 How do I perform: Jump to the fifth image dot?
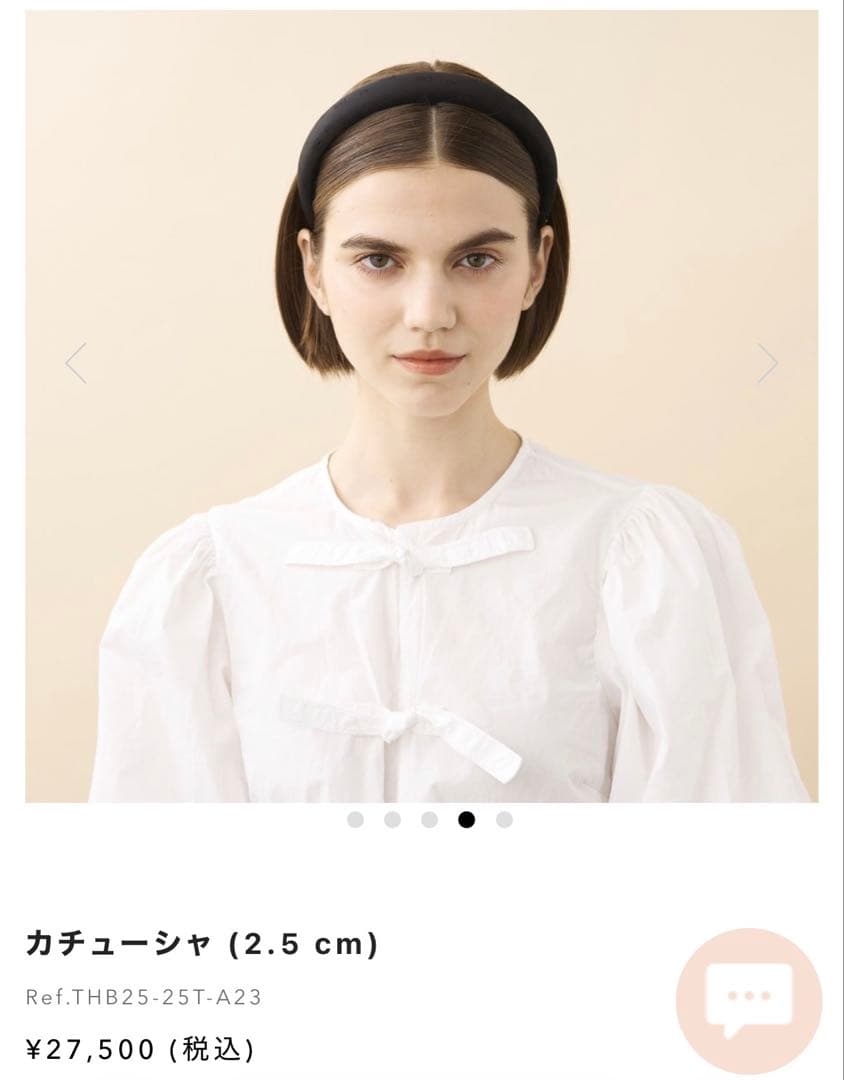pyautogui.click(x=504, y=820)
